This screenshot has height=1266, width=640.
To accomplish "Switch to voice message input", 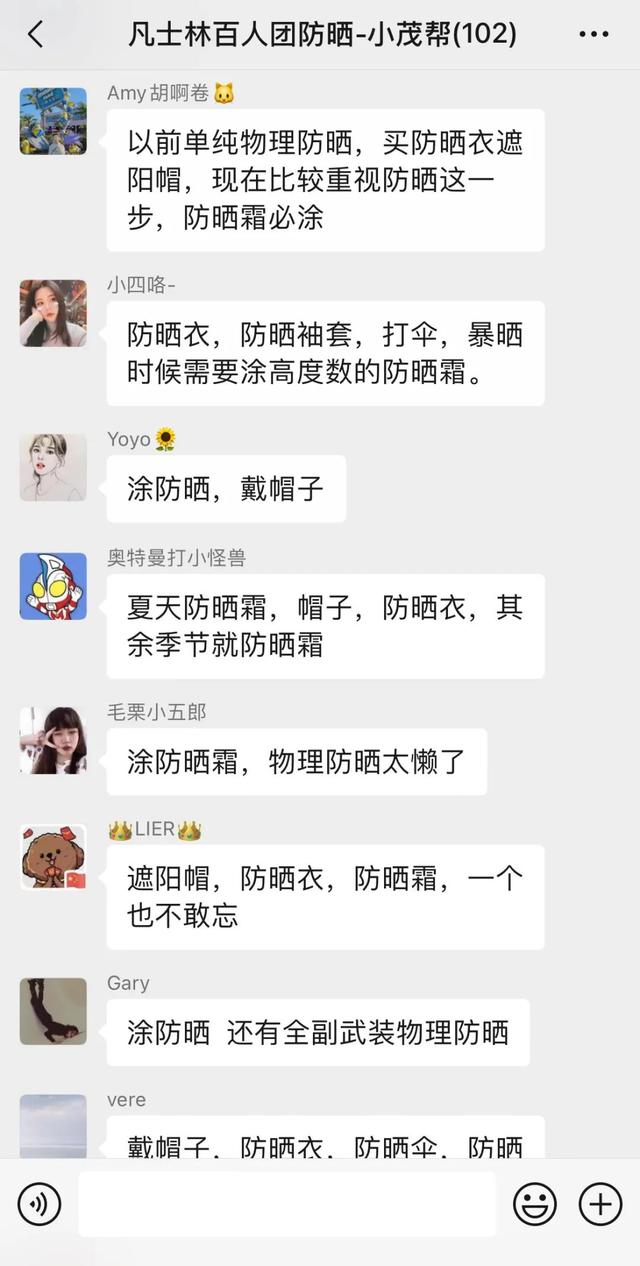I will coord(40,1204).
